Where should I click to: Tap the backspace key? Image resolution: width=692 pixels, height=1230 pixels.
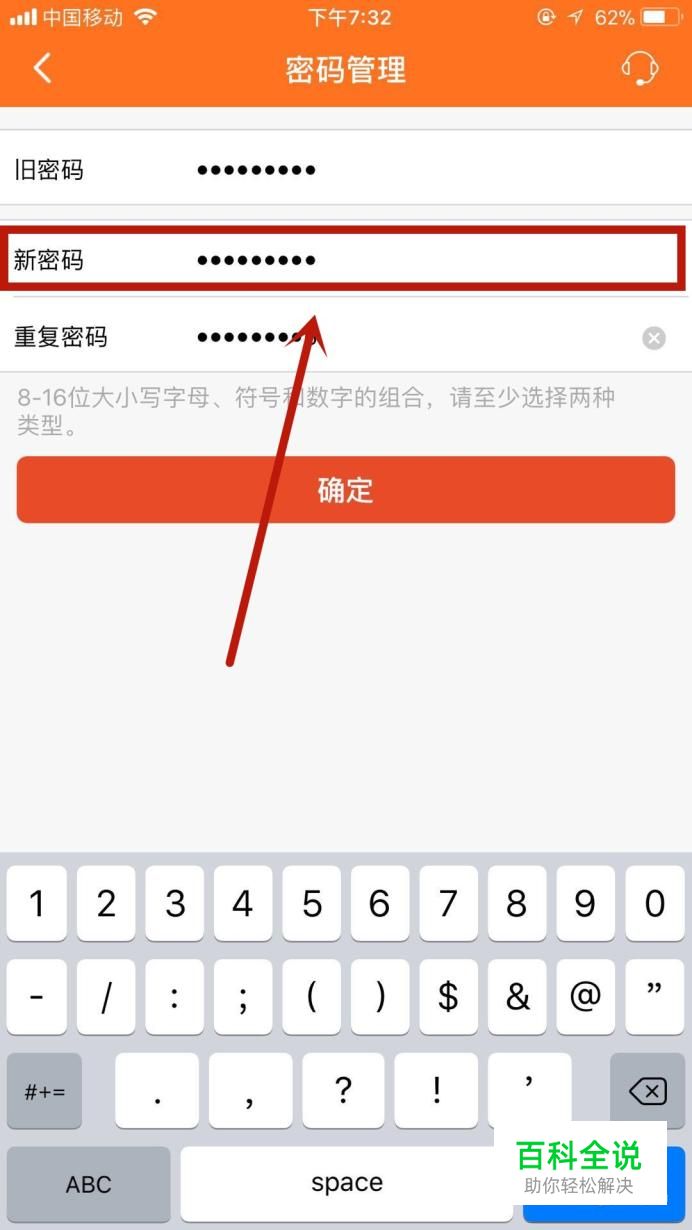647,1091
